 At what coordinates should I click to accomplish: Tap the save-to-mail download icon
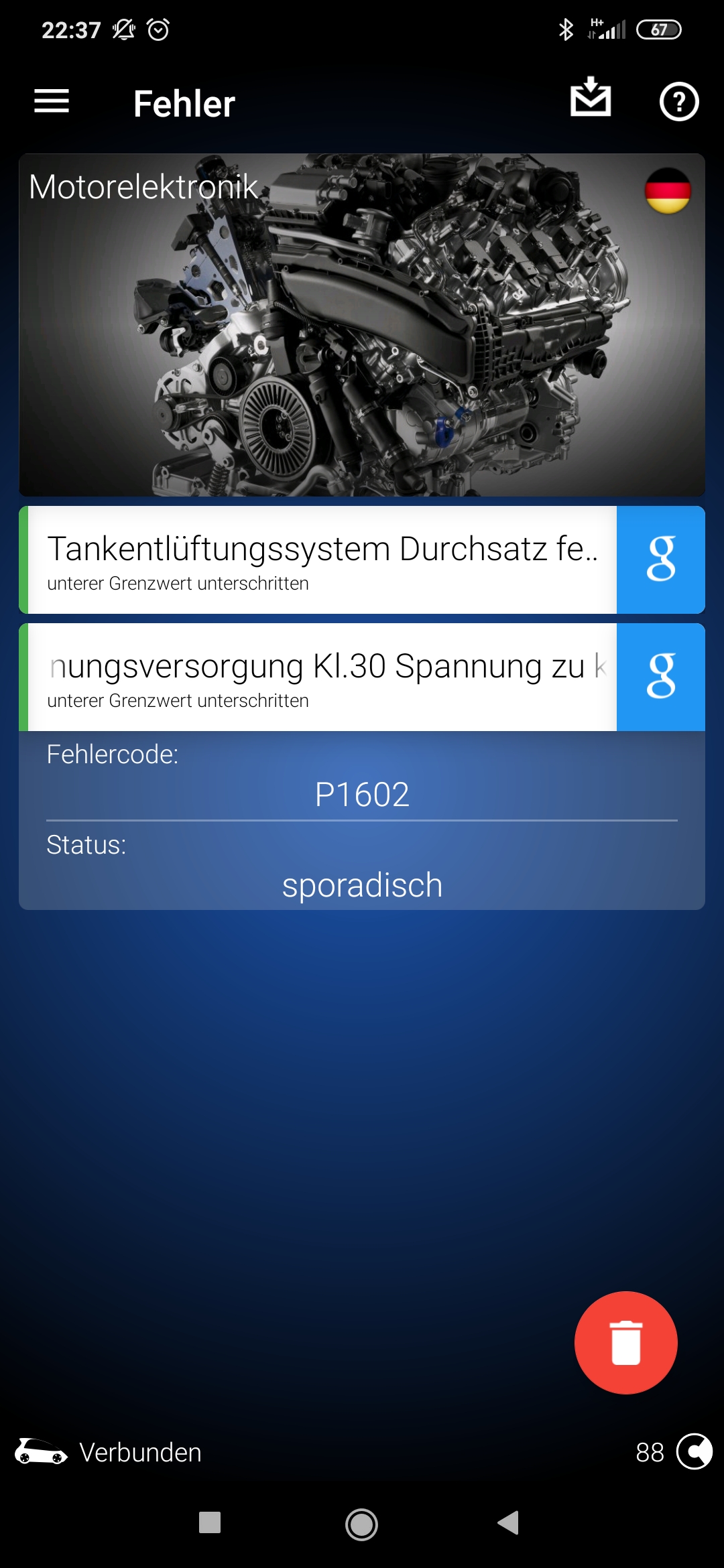pyautogui.click(x=591, y=98)
